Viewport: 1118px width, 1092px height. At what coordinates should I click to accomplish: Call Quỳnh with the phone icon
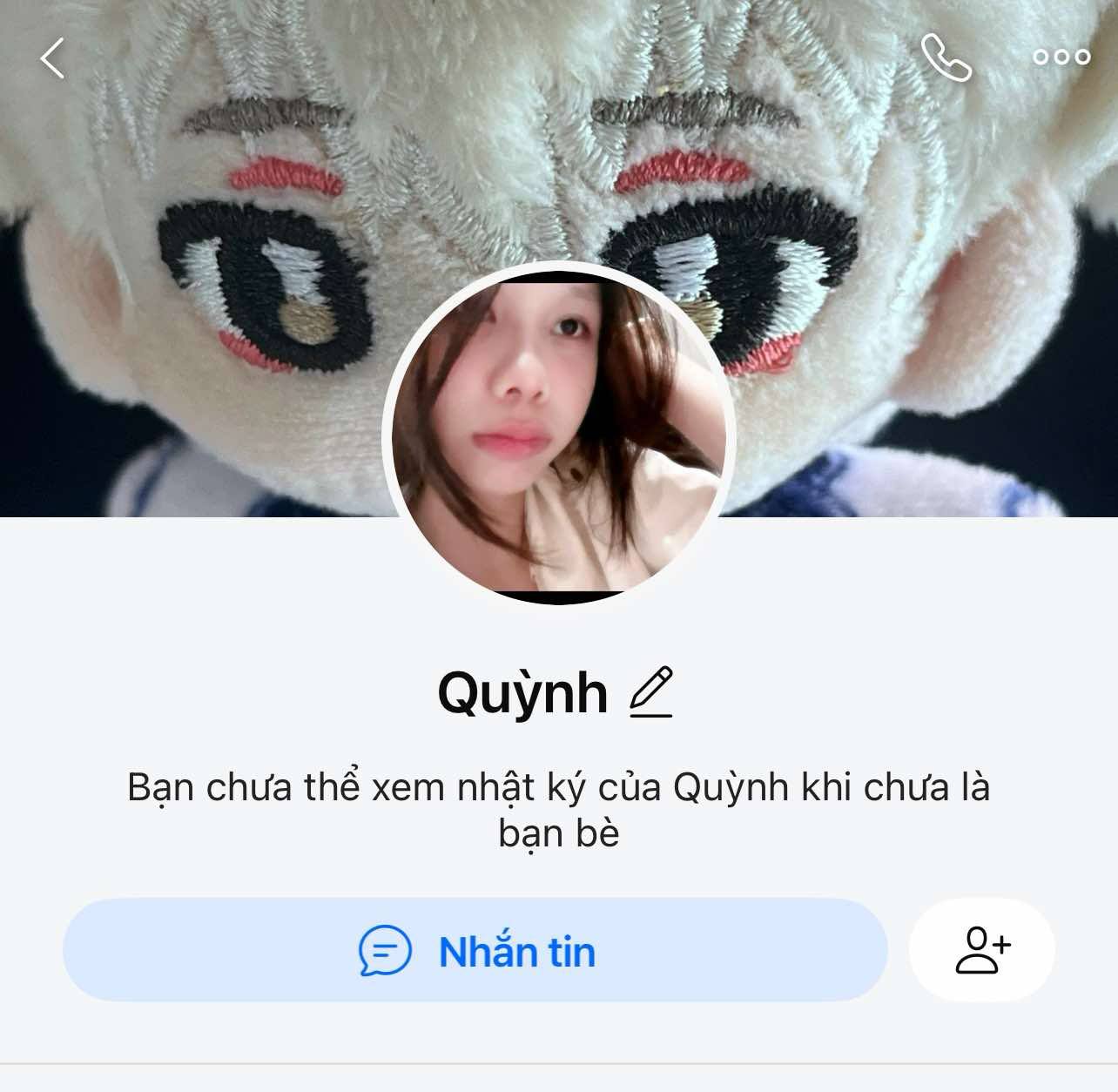point(946,57)
